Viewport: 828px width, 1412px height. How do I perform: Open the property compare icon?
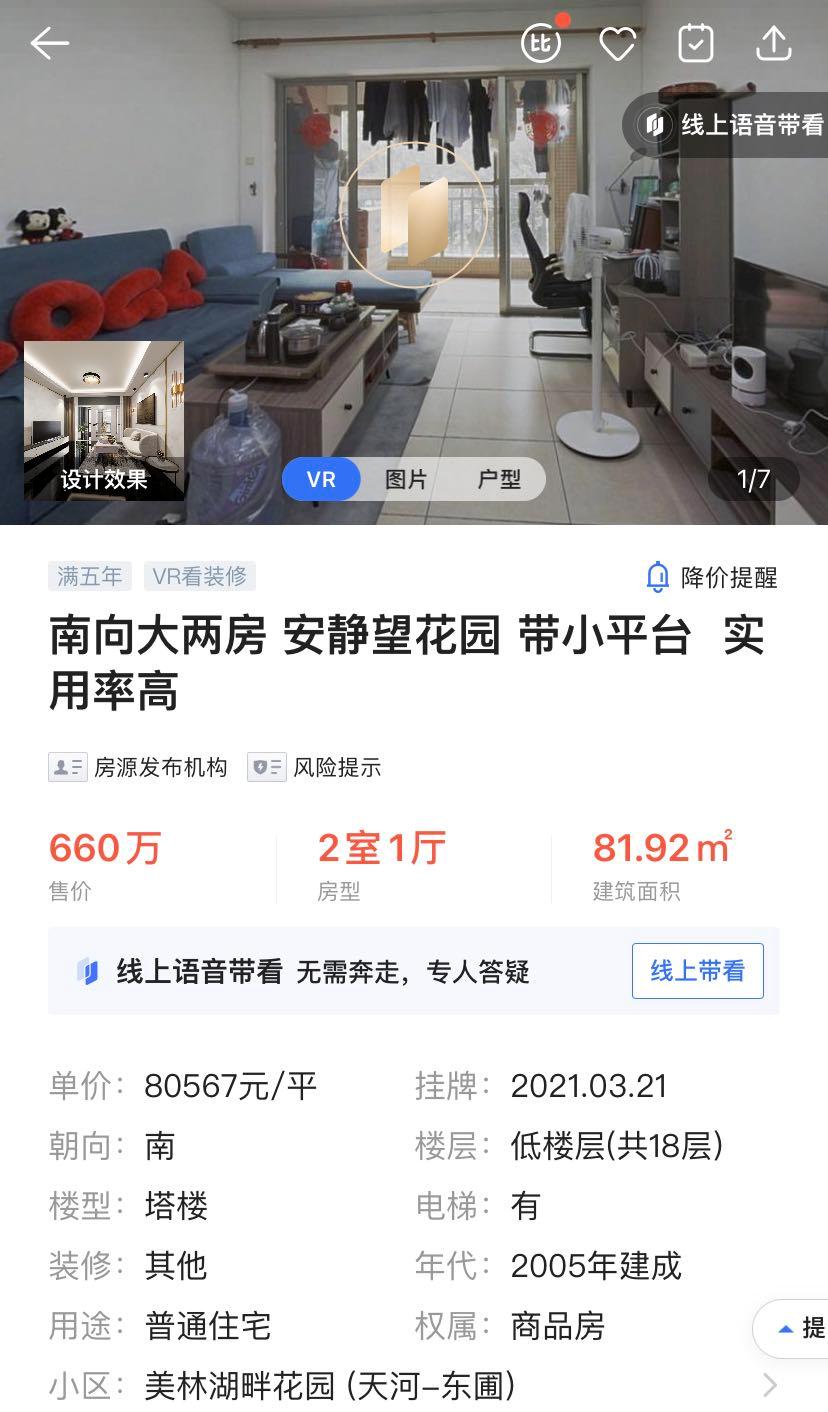coord(540,44)
